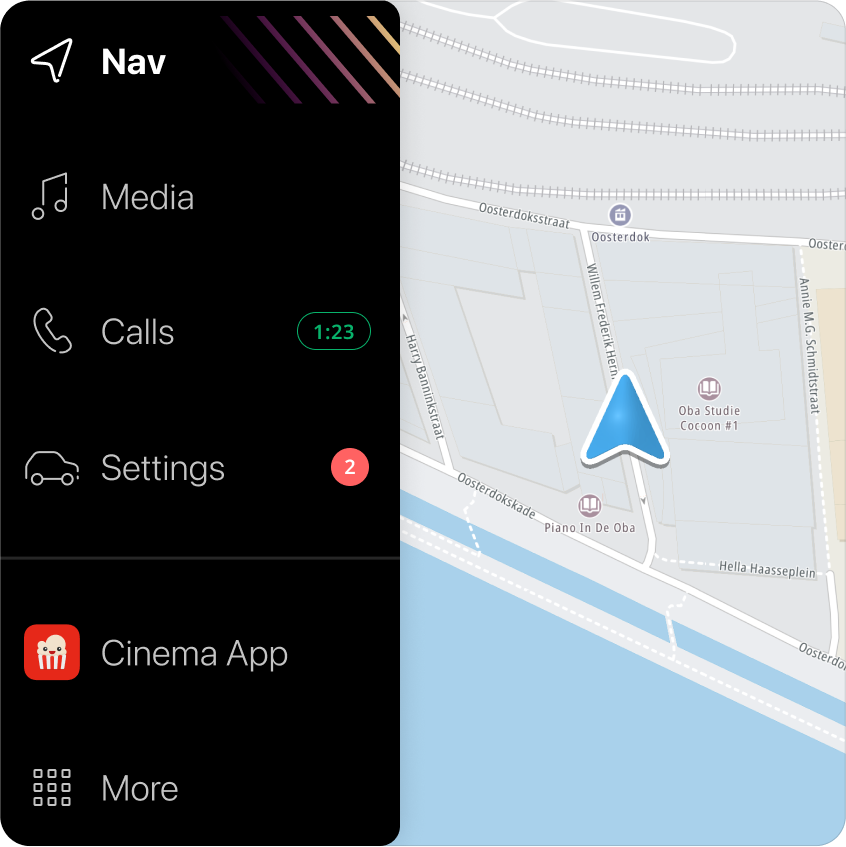Tap the Oba Studie Cocoon #1 map marker
This screenshot has height=847, width=846.
click(x=709, y=388)
